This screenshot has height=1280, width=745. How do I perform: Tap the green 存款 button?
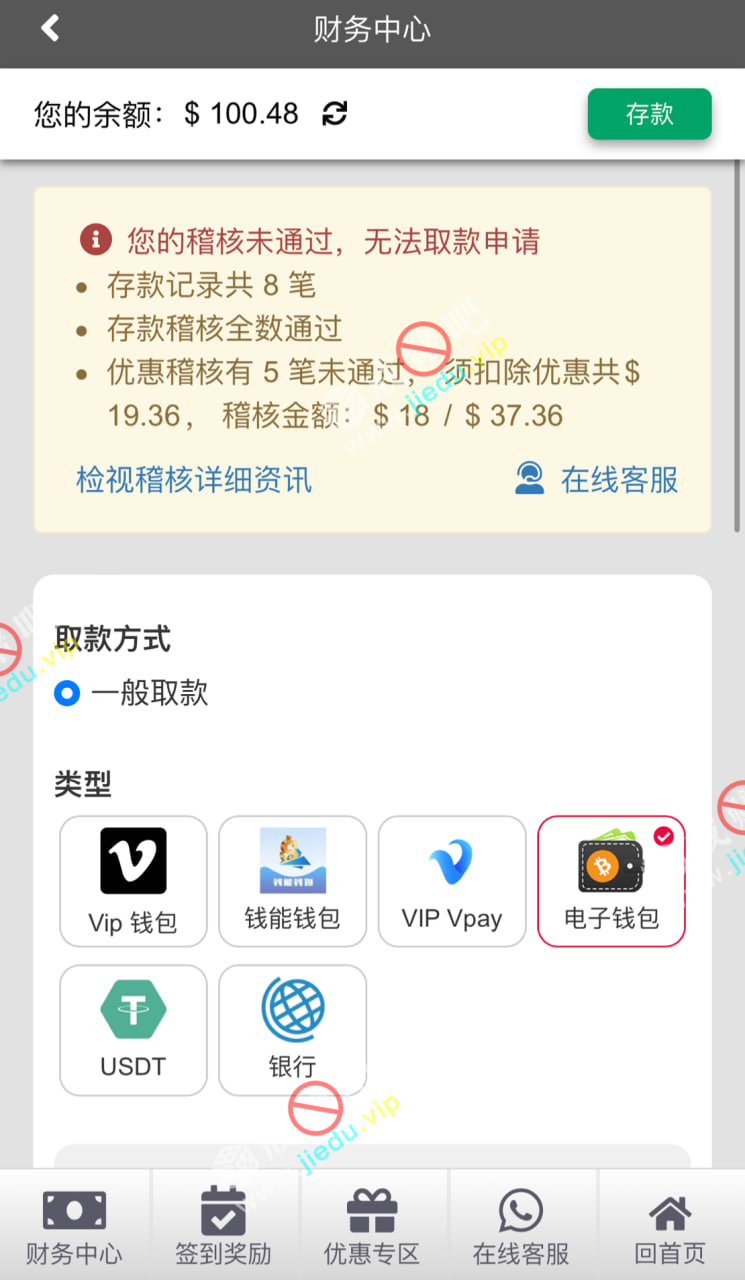coord(649,114)
